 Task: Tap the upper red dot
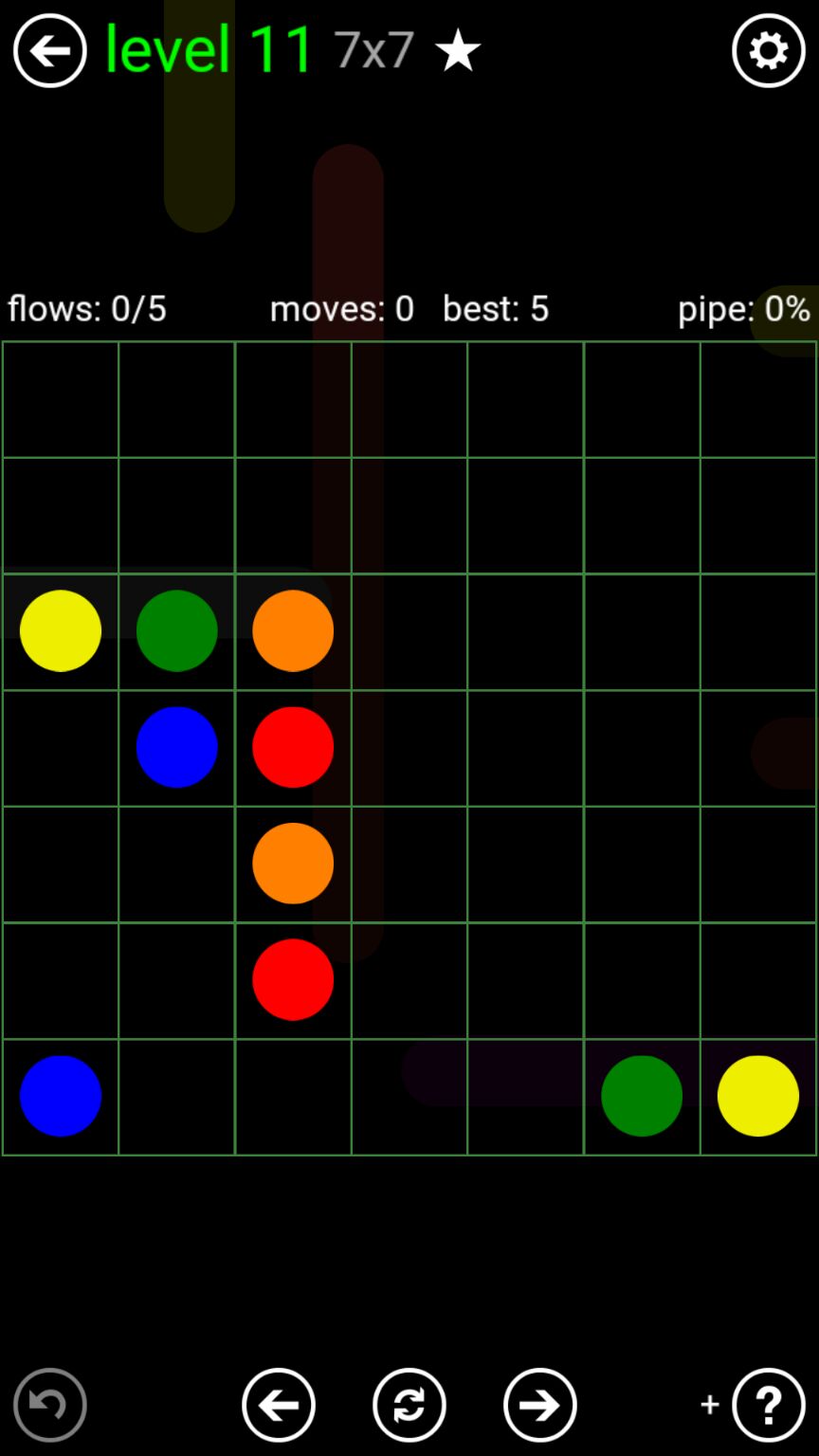[293, 747]
